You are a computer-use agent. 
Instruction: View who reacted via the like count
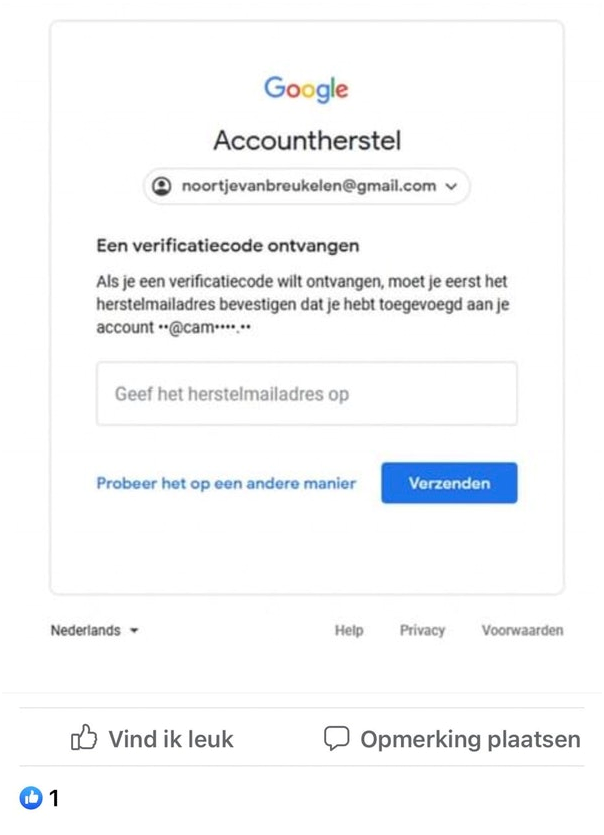click(39, 798)
